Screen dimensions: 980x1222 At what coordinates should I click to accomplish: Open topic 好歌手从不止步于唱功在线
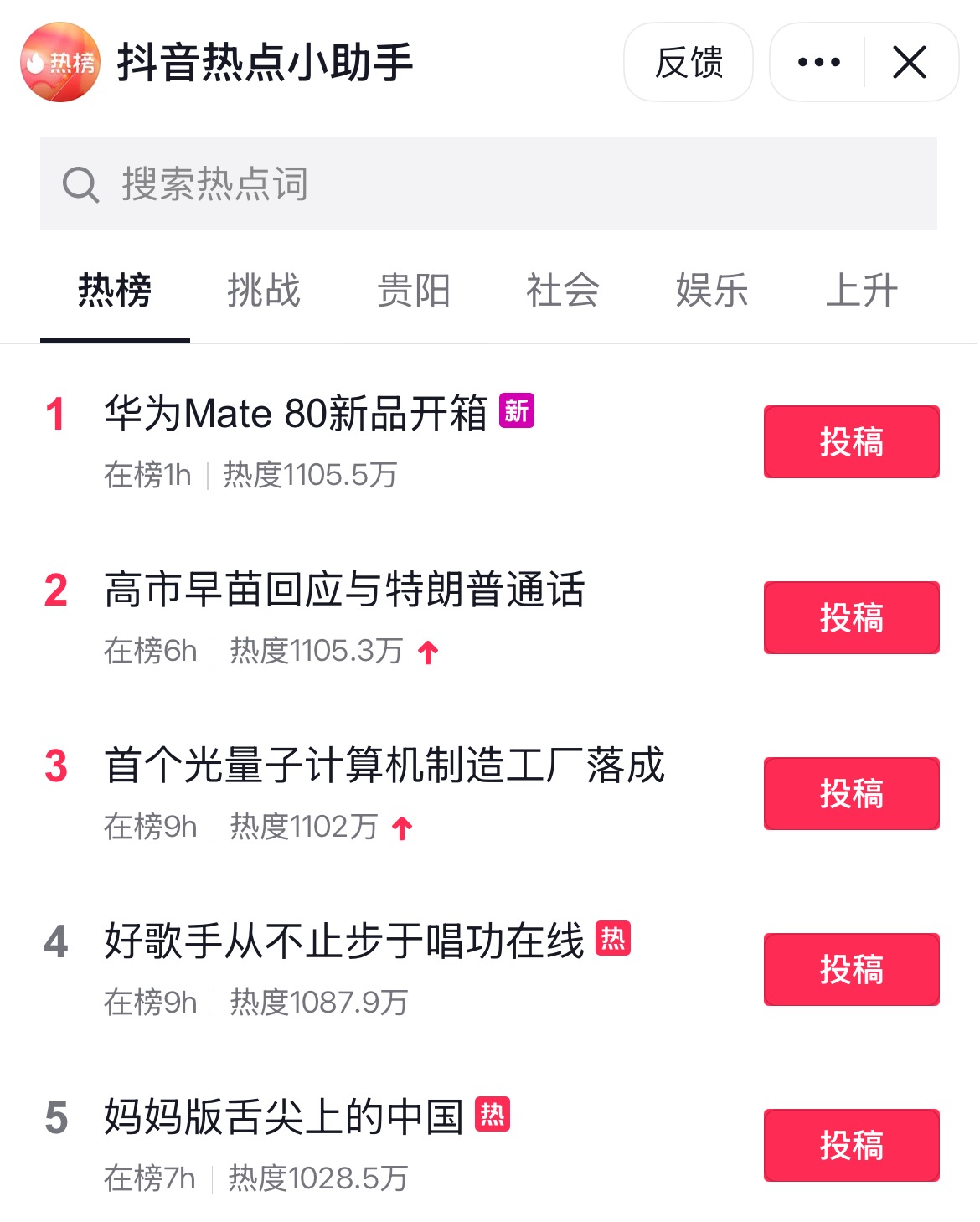[344, 941]
